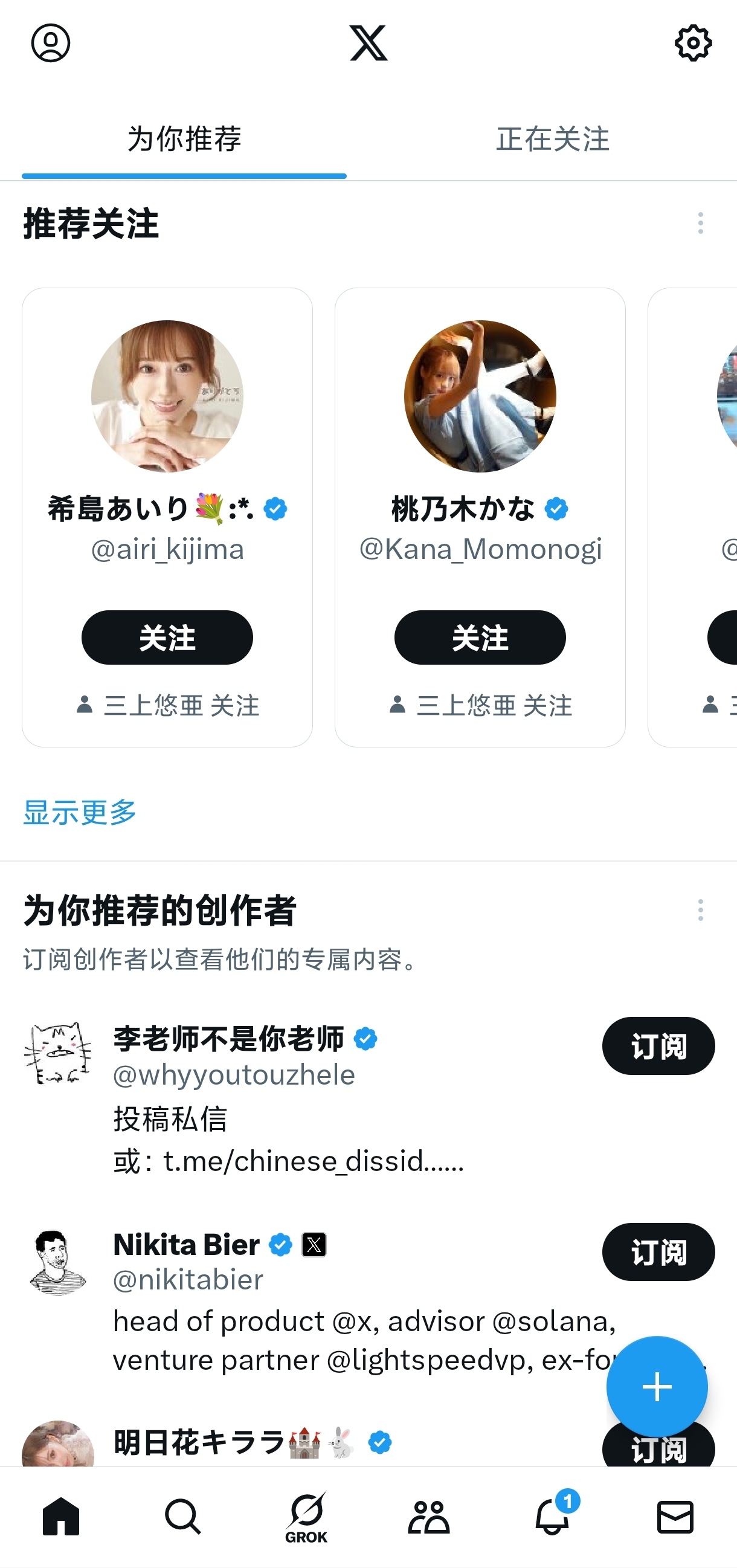Open overflow menu for 为你推荐的创作者 section
737x1568 pixels.
701,911
